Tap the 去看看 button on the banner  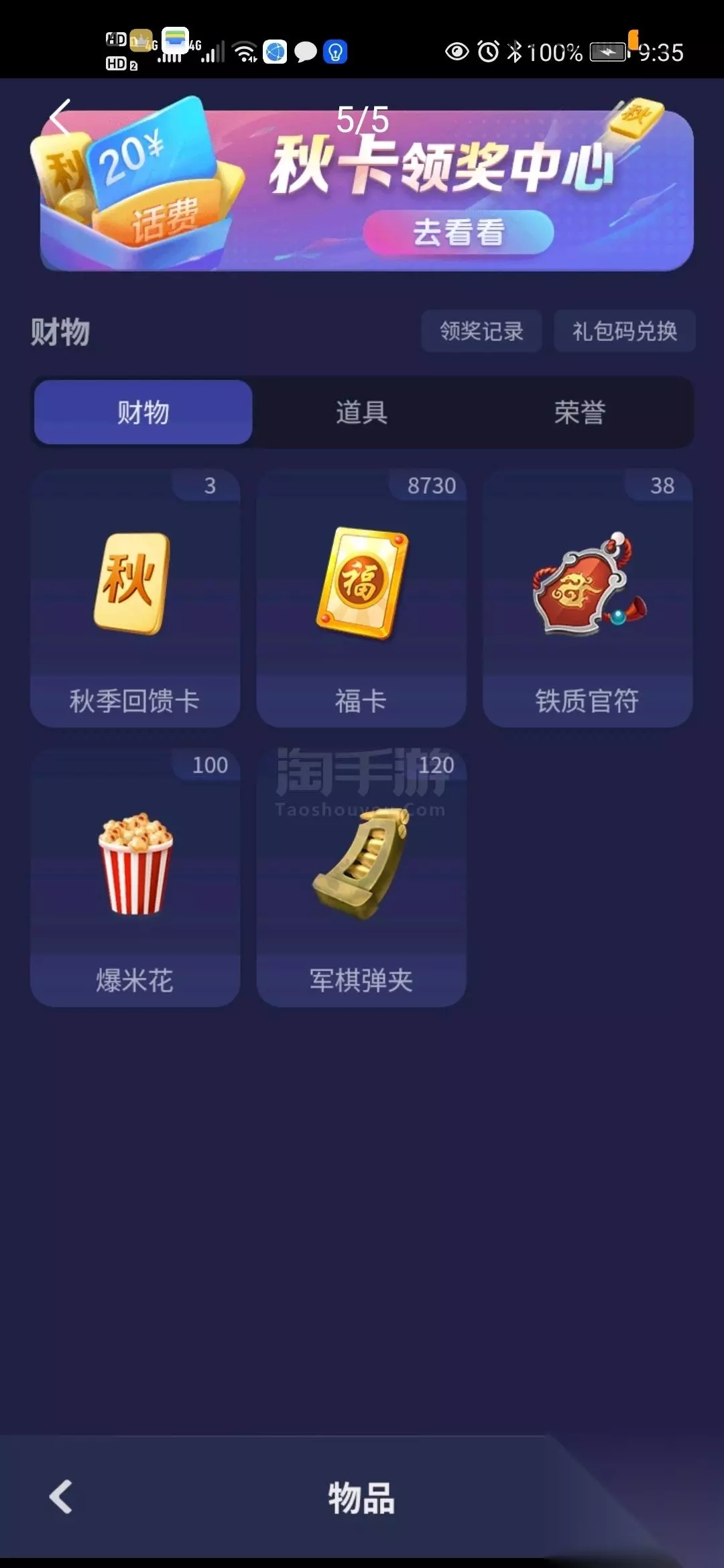coord(459,233)
